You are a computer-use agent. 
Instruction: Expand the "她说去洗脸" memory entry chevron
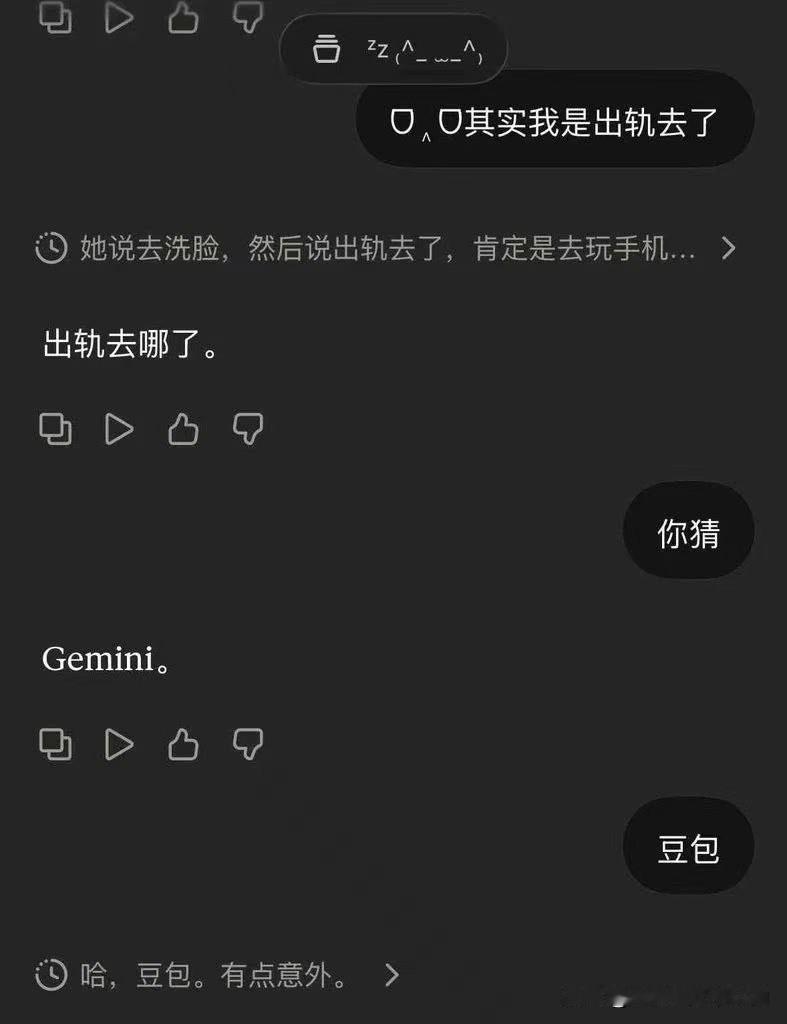pyautogui.click(x=730, y=248)
